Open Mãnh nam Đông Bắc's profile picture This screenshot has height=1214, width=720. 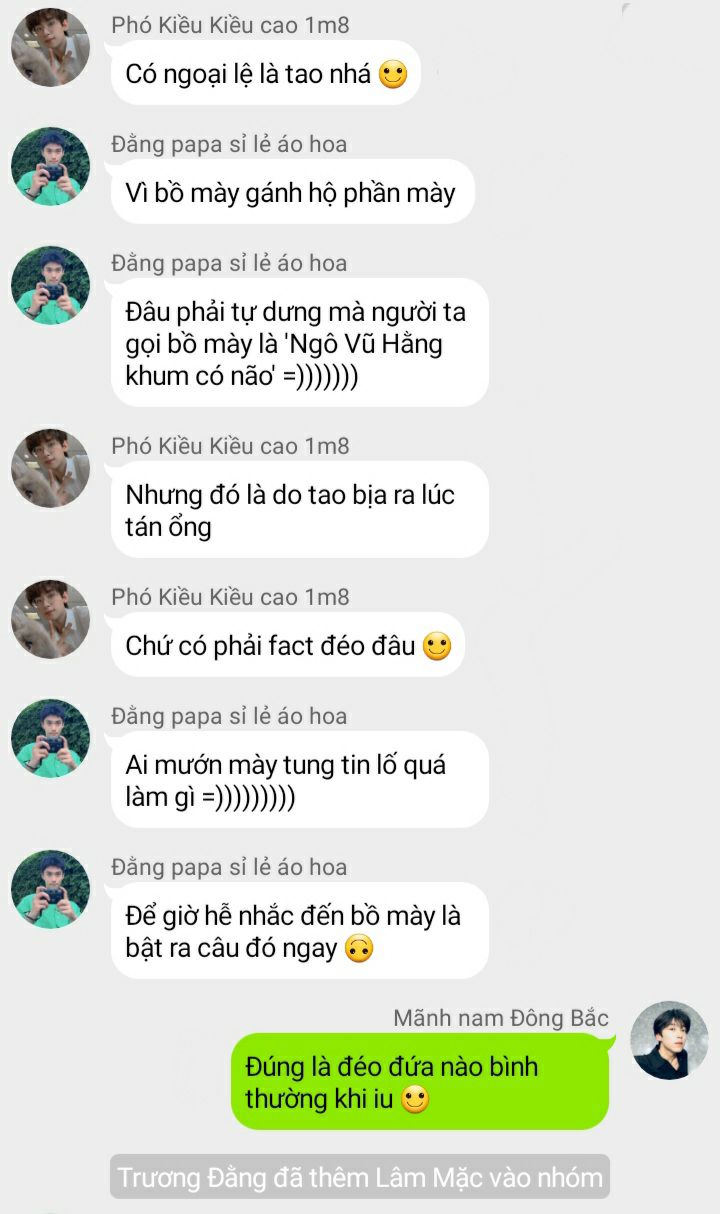pyautogui.click(x=670, y=1040)
